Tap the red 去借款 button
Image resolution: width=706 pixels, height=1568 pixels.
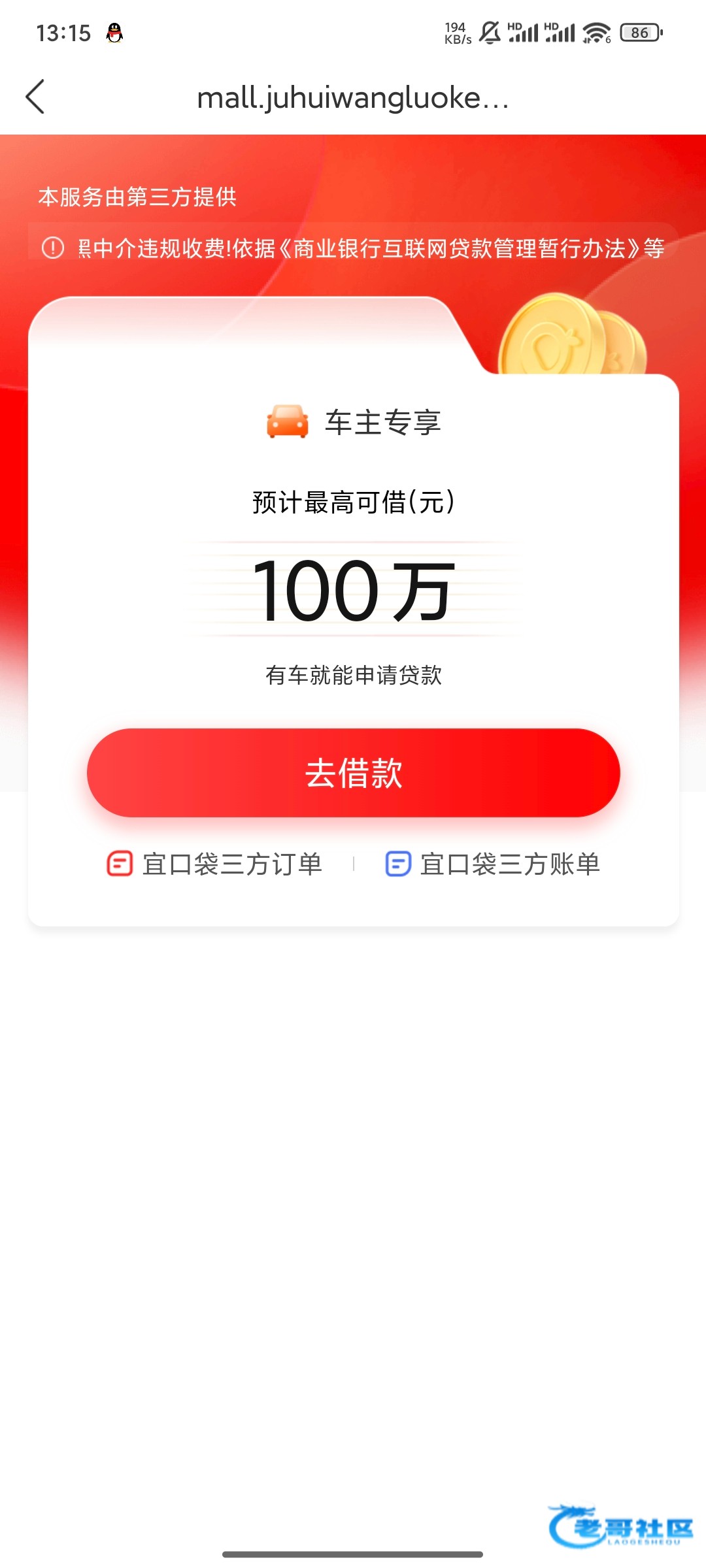click(x=353, y=773)
